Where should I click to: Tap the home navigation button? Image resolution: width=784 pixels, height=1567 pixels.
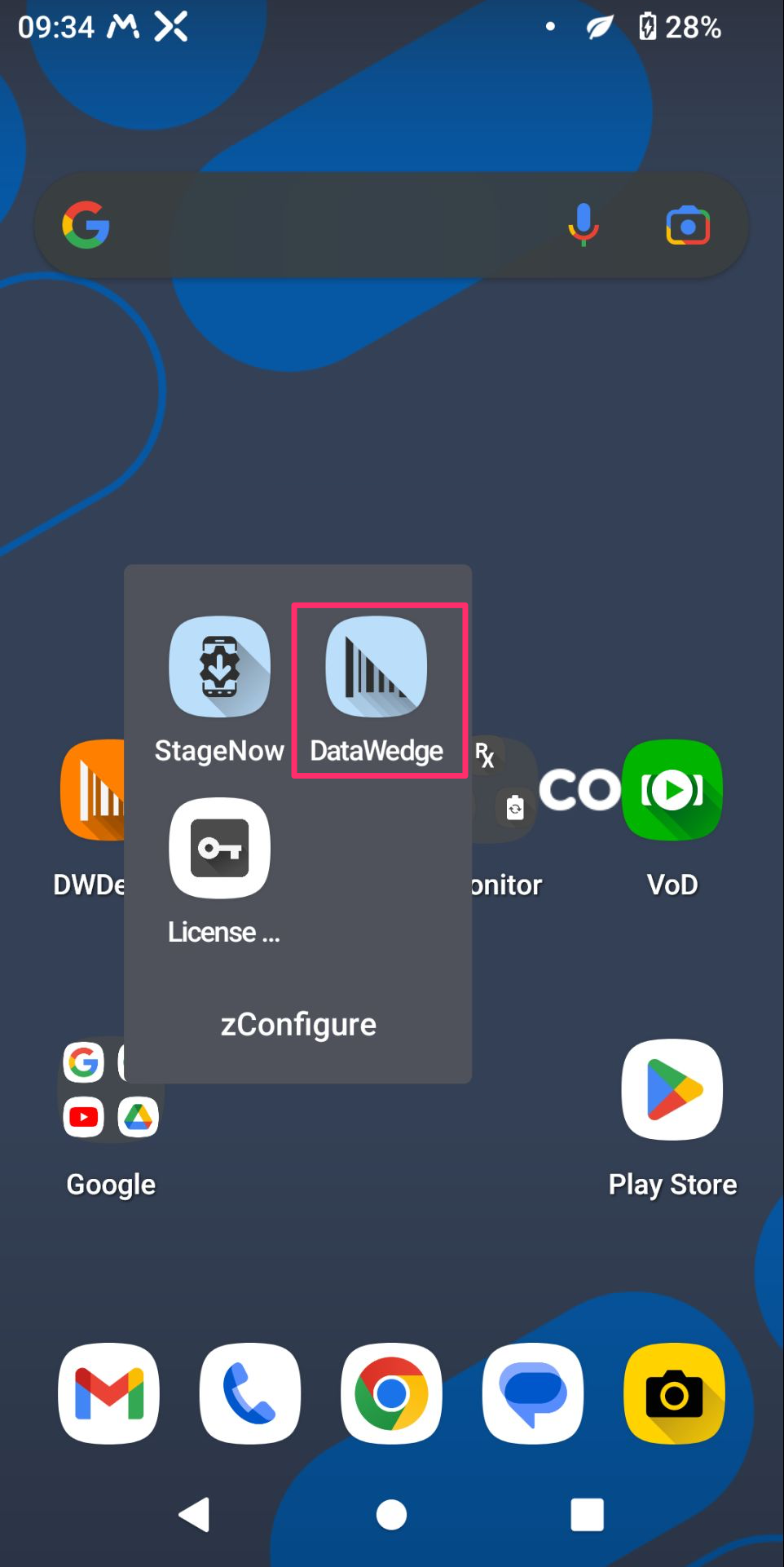(391, 1515)
